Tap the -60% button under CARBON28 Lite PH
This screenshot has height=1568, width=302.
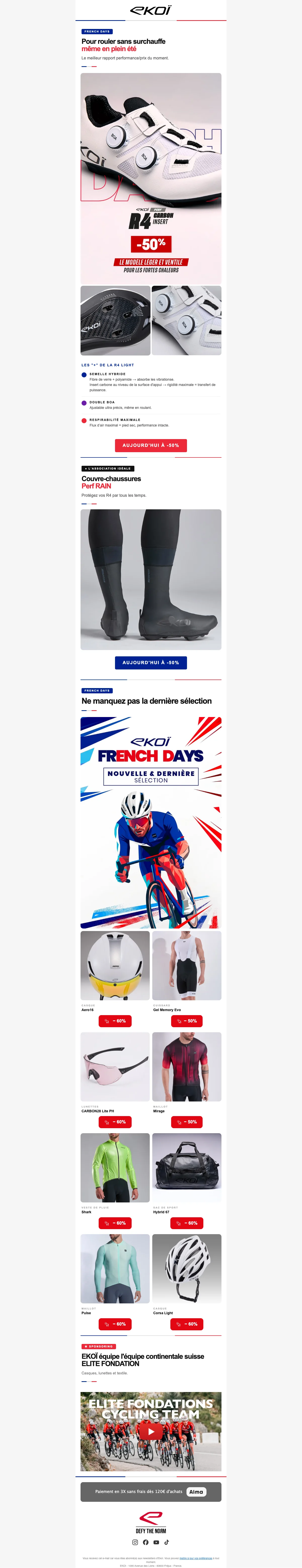115,1122
